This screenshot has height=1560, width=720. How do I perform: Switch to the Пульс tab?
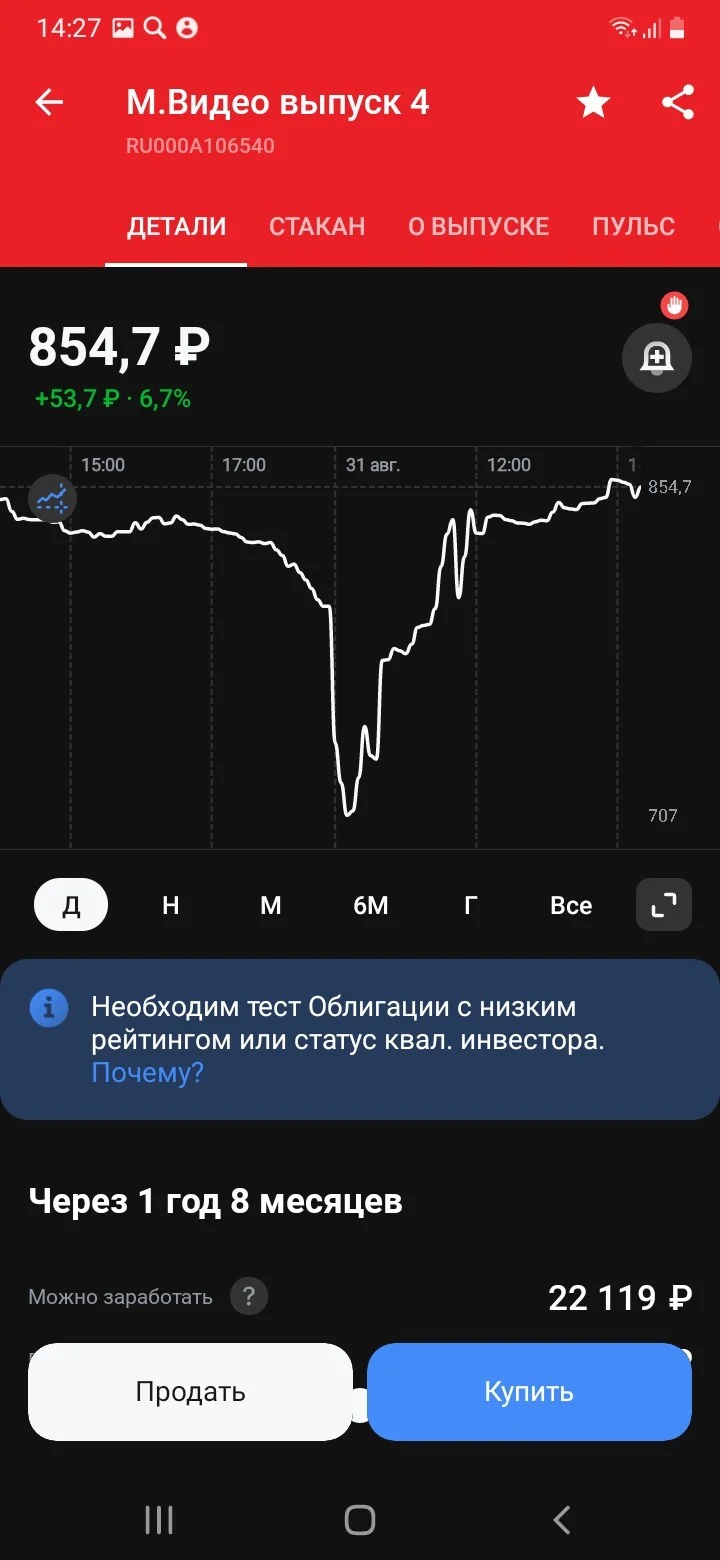point(633,226)
